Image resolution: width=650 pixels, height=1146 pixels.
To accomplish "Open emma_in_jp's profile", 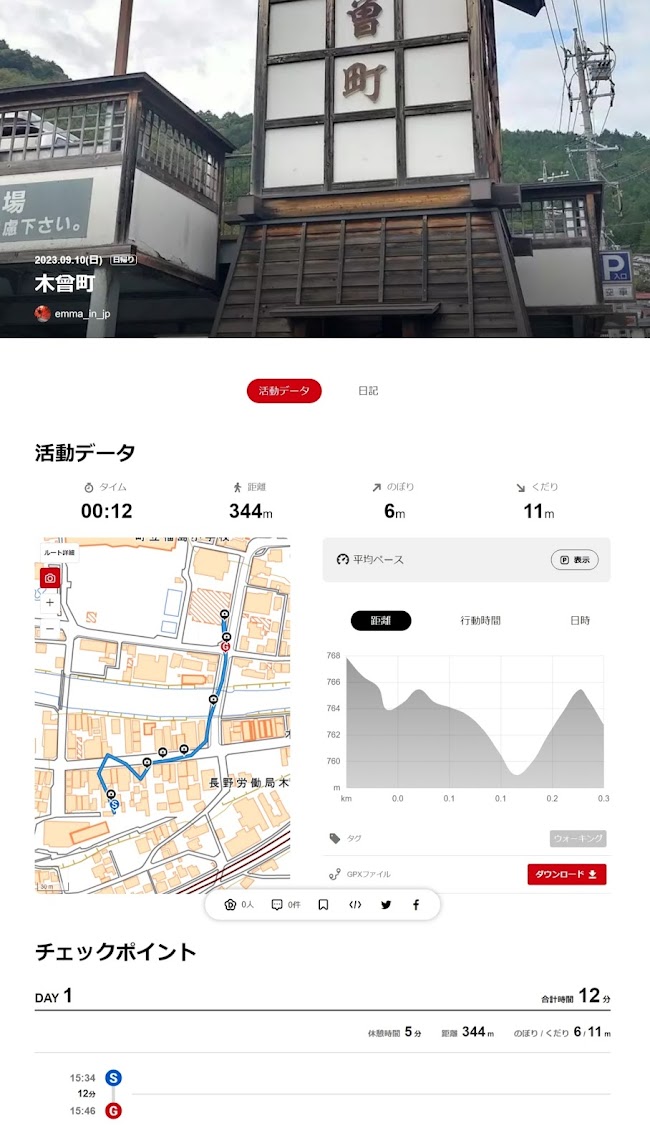I will coord(82,313).
